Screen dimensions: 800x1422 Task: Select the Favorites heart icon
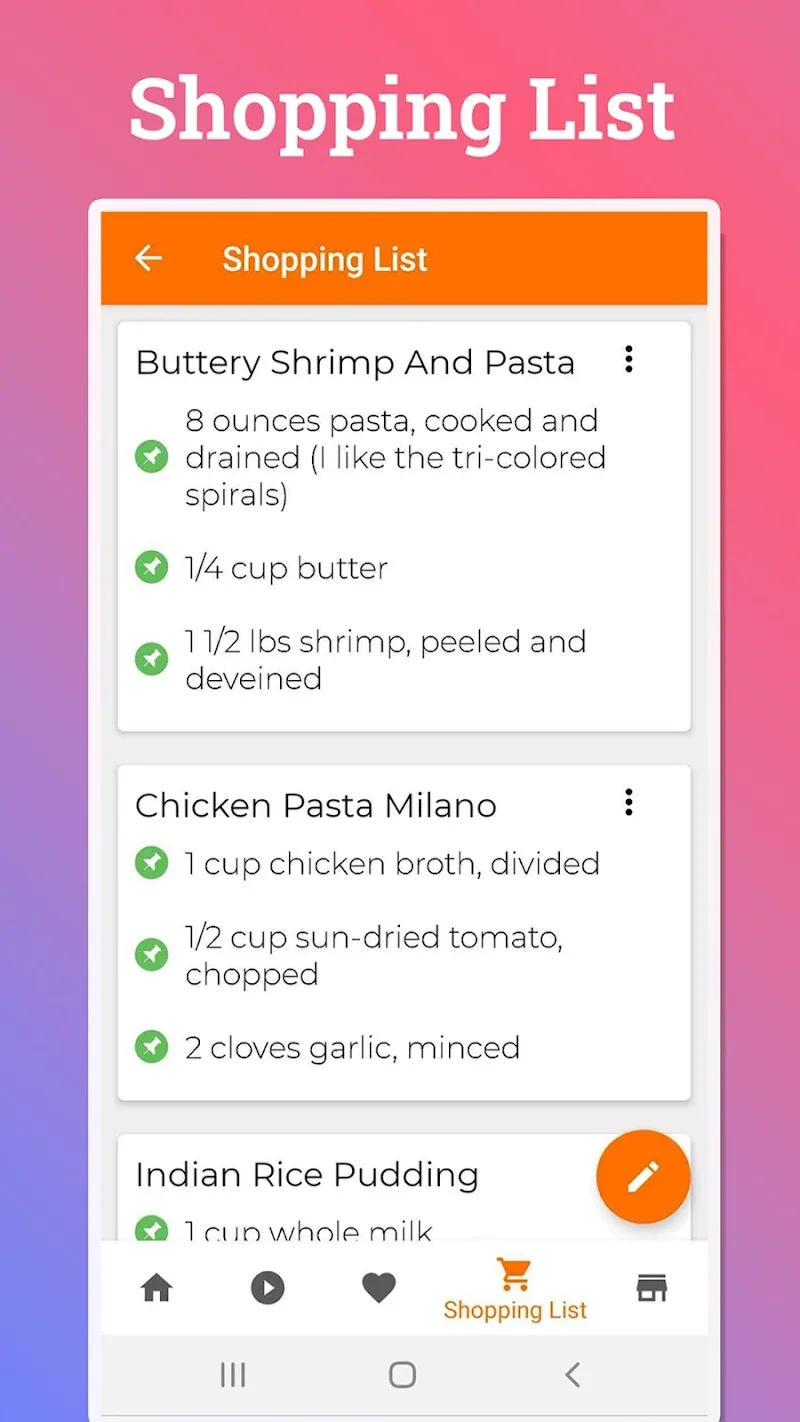tap(378, 1289)
